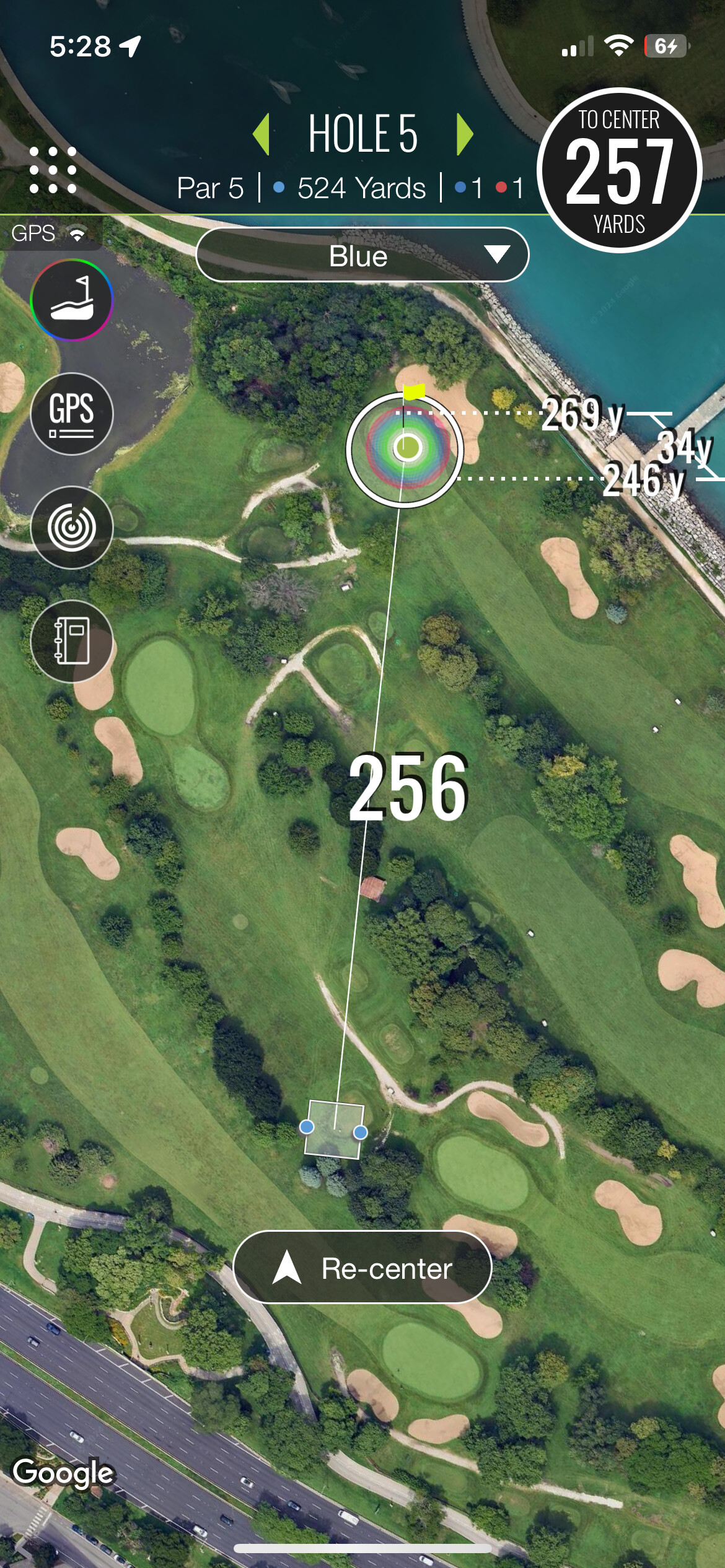Tap the To Center 257 yards badge
The width and height of the screenshot is (725, 1568).
tap(620, 170)
